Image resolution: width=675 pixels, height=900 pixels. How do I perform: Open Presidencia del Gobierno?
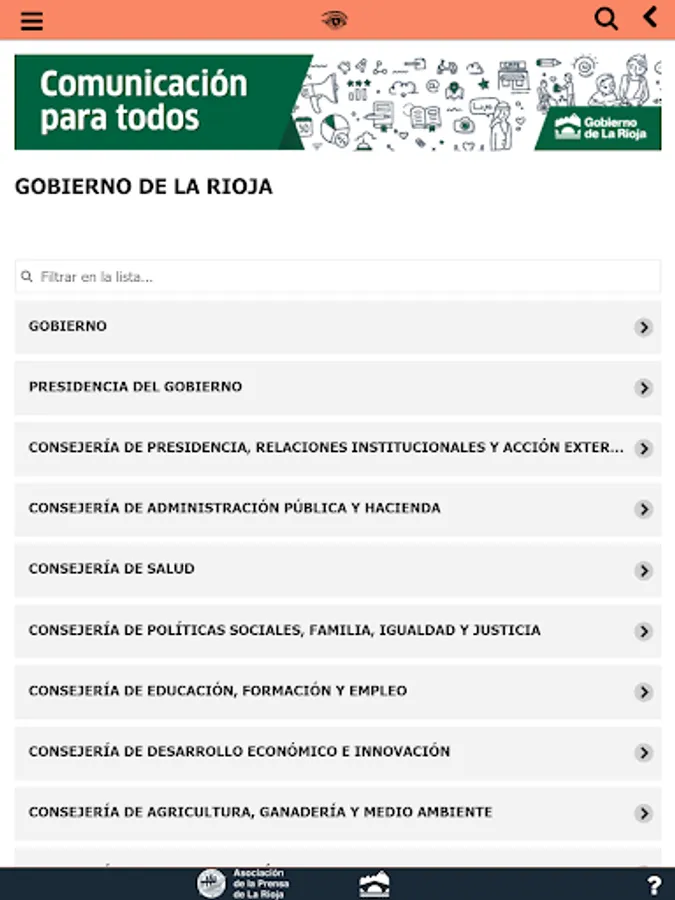pos(337,388)
